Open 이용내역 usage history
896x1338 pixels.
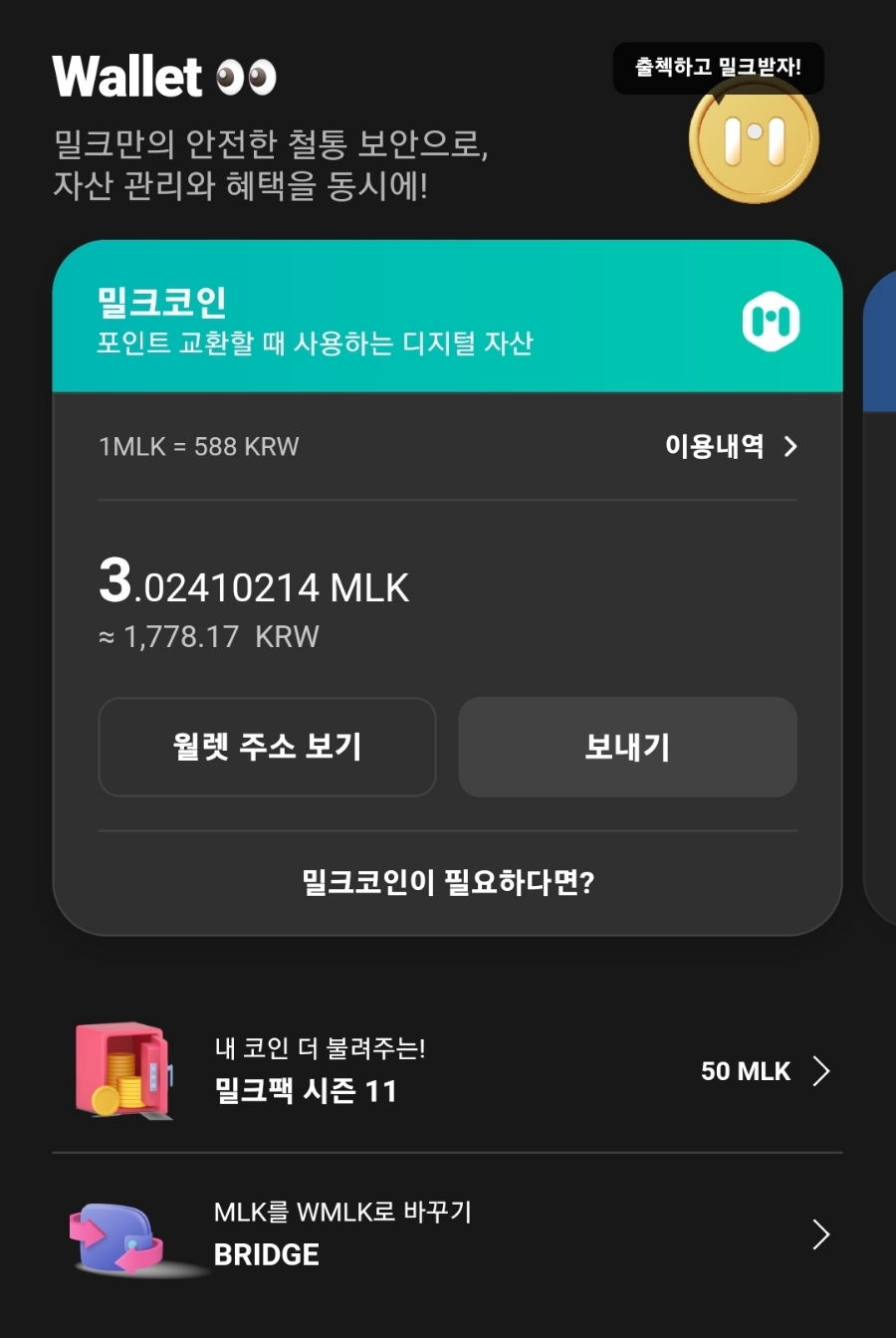coord(731,446)
